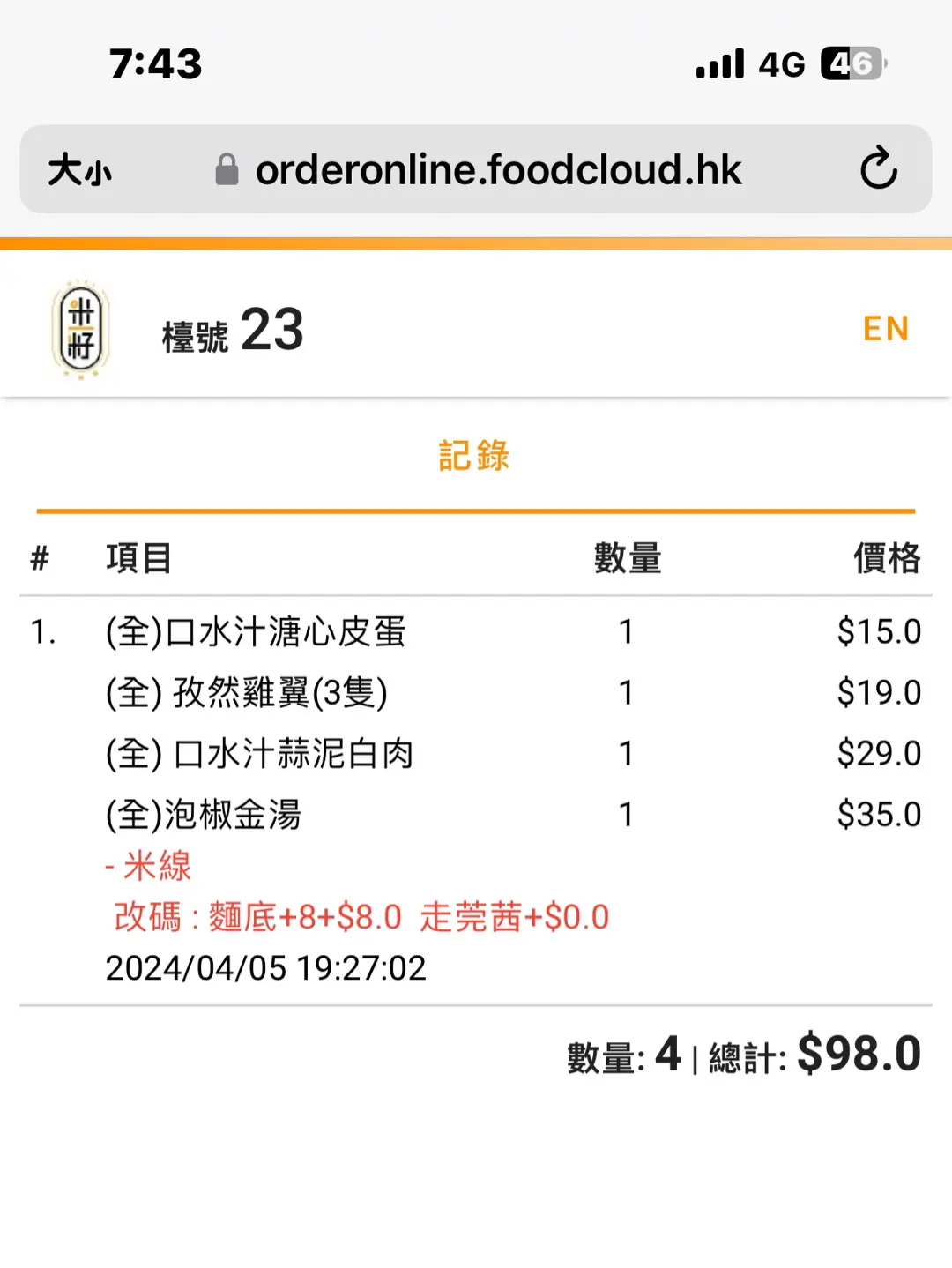Tap the orderonline.foodcloud.hk address bar
This screenshot has width=952, height=1268.
tap(497, 169)
